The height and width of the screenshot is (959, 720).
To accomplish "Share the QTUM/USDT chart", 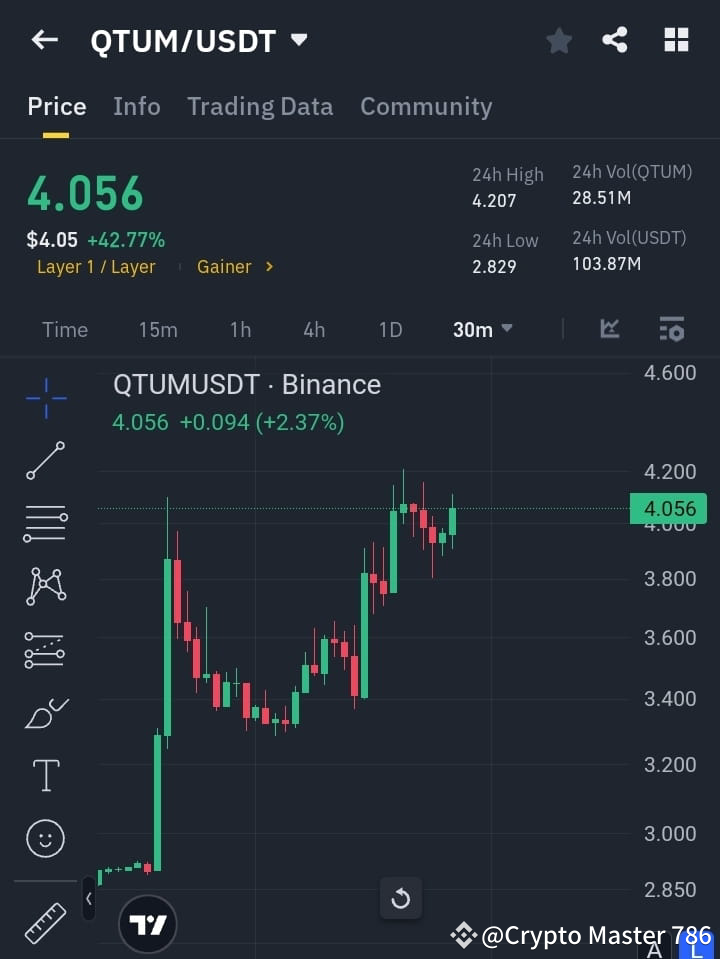I will (615, 40).
